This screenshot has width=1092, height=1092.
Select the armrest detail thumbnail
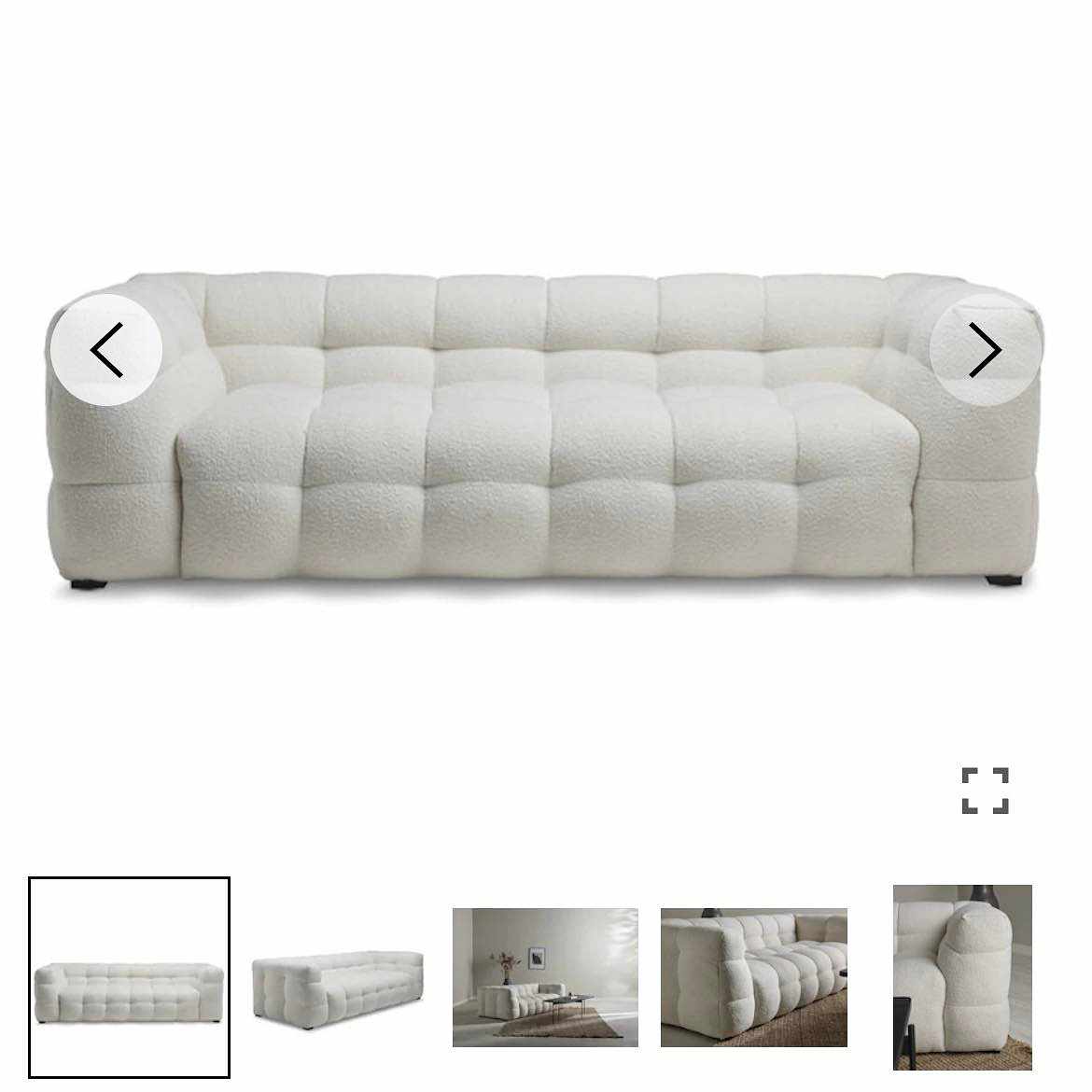click(x=962, y=977)
